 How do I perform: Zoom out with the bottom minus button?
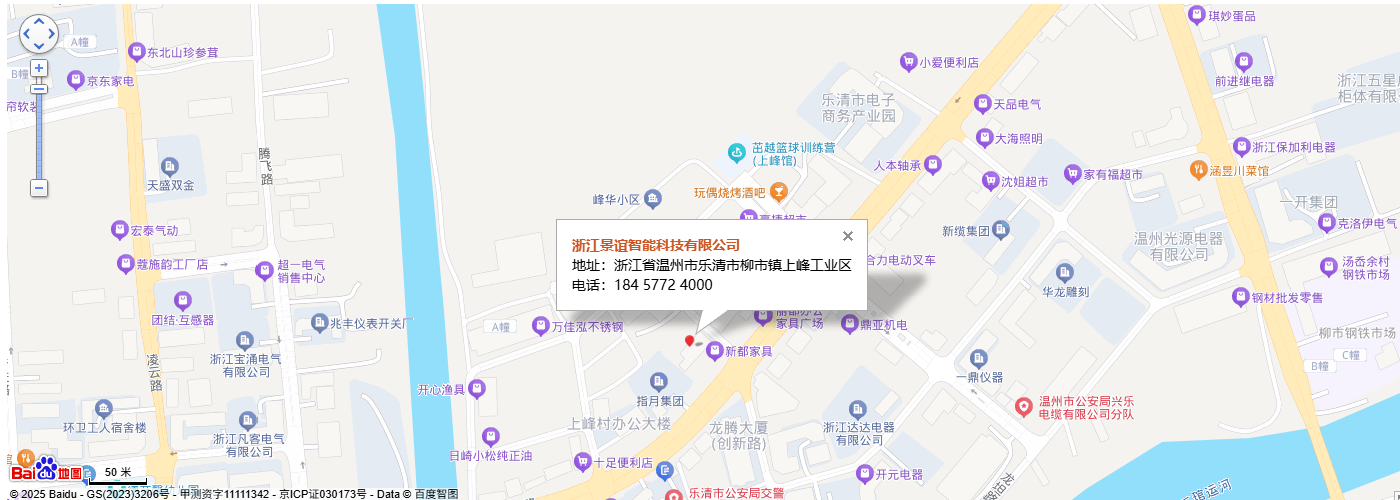[39, 187]
